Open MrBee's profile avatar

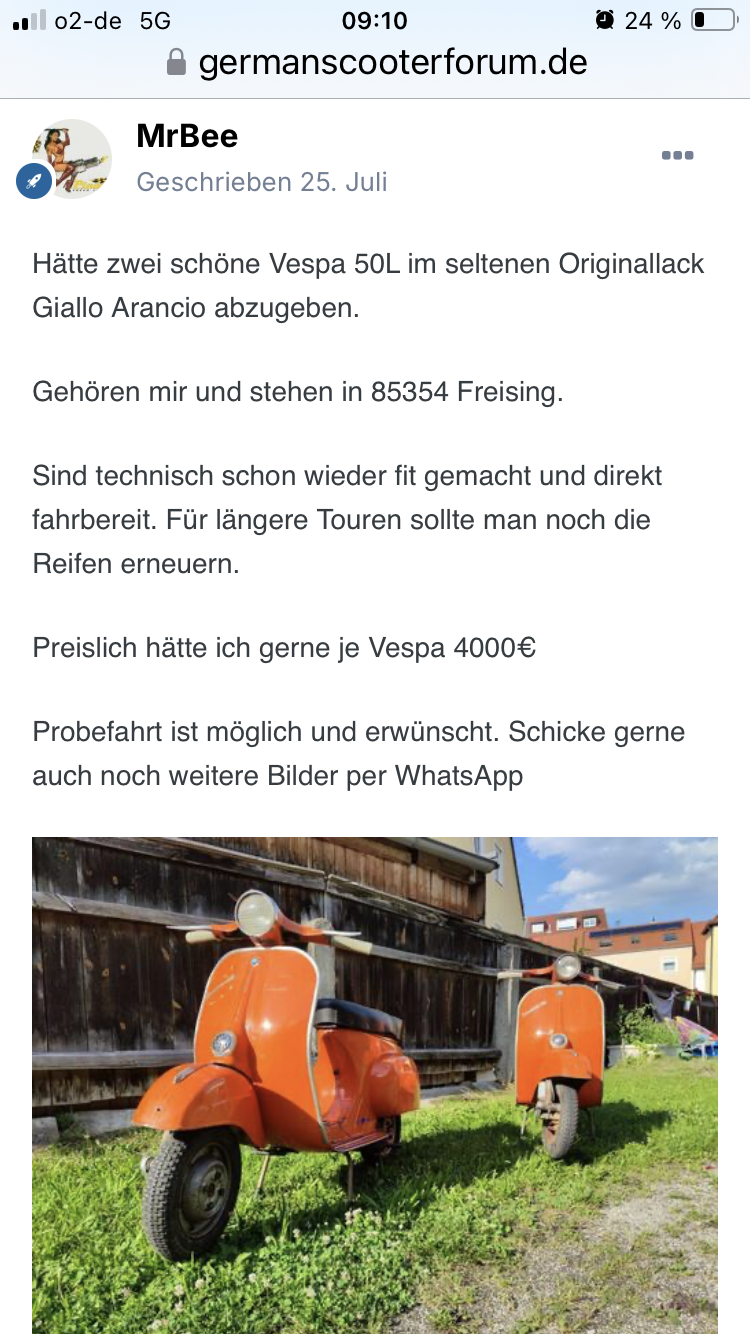71,158
